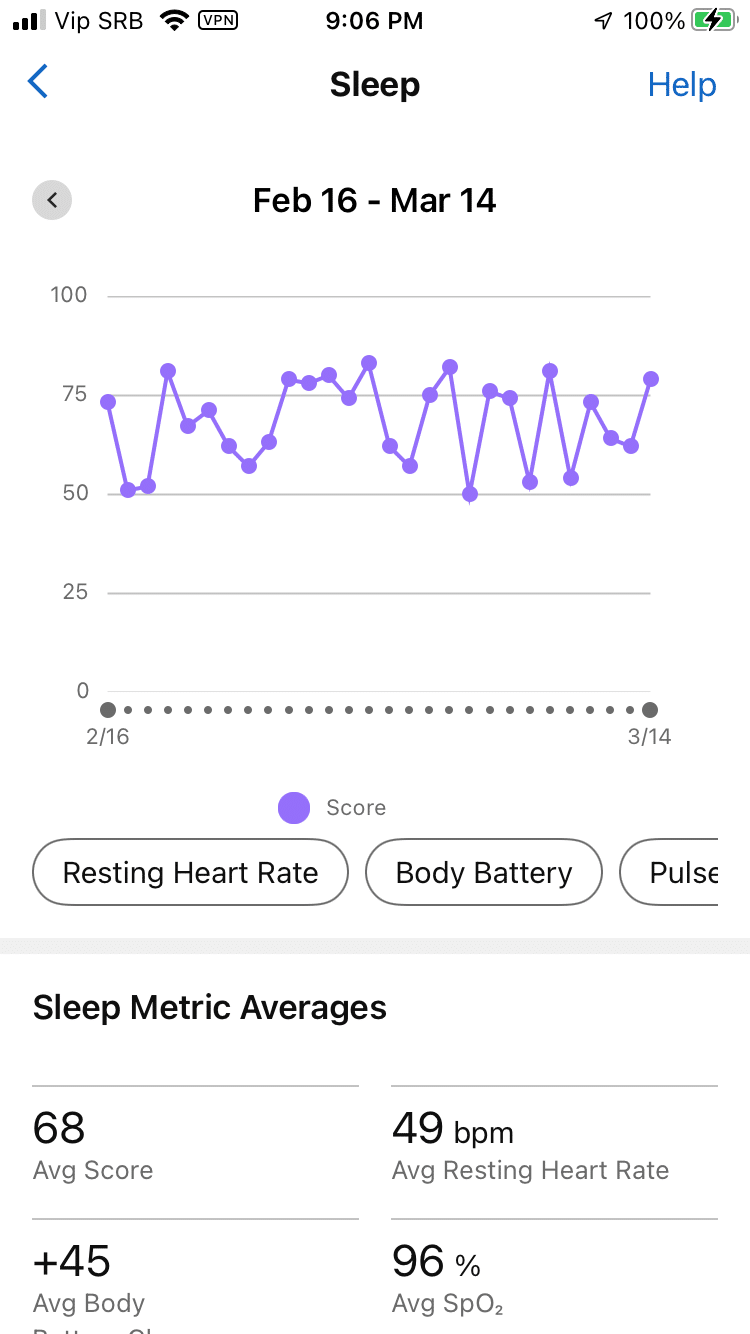Tap the back navigation arrow
The width and height of the screenshot is (750, 1334).
37,82
